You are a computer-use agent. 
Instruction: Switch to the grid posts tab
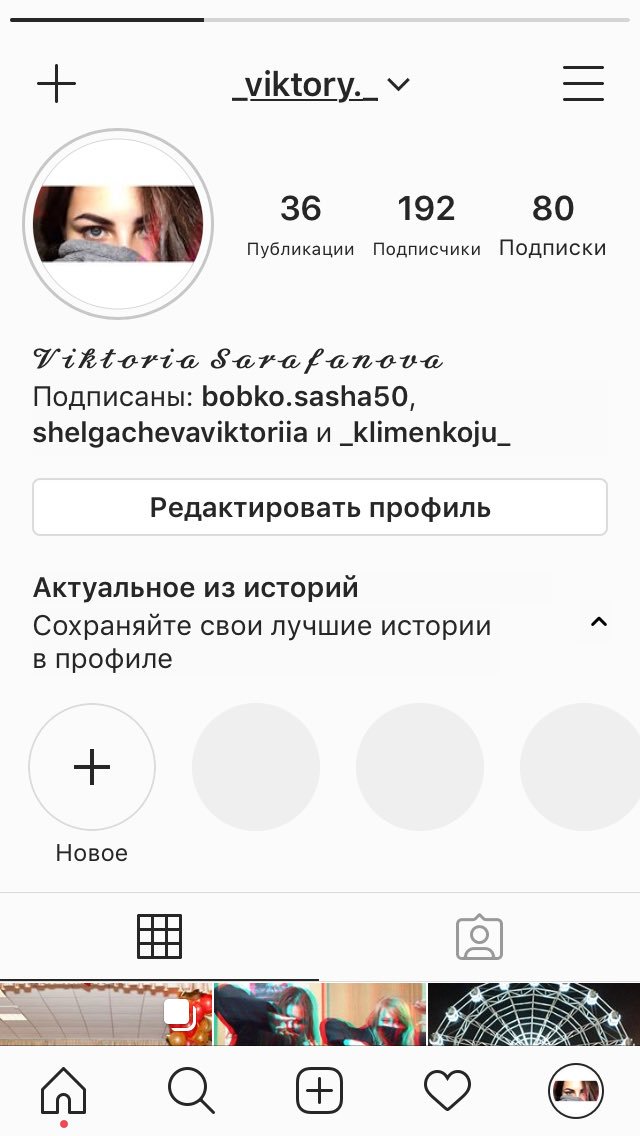159,937
